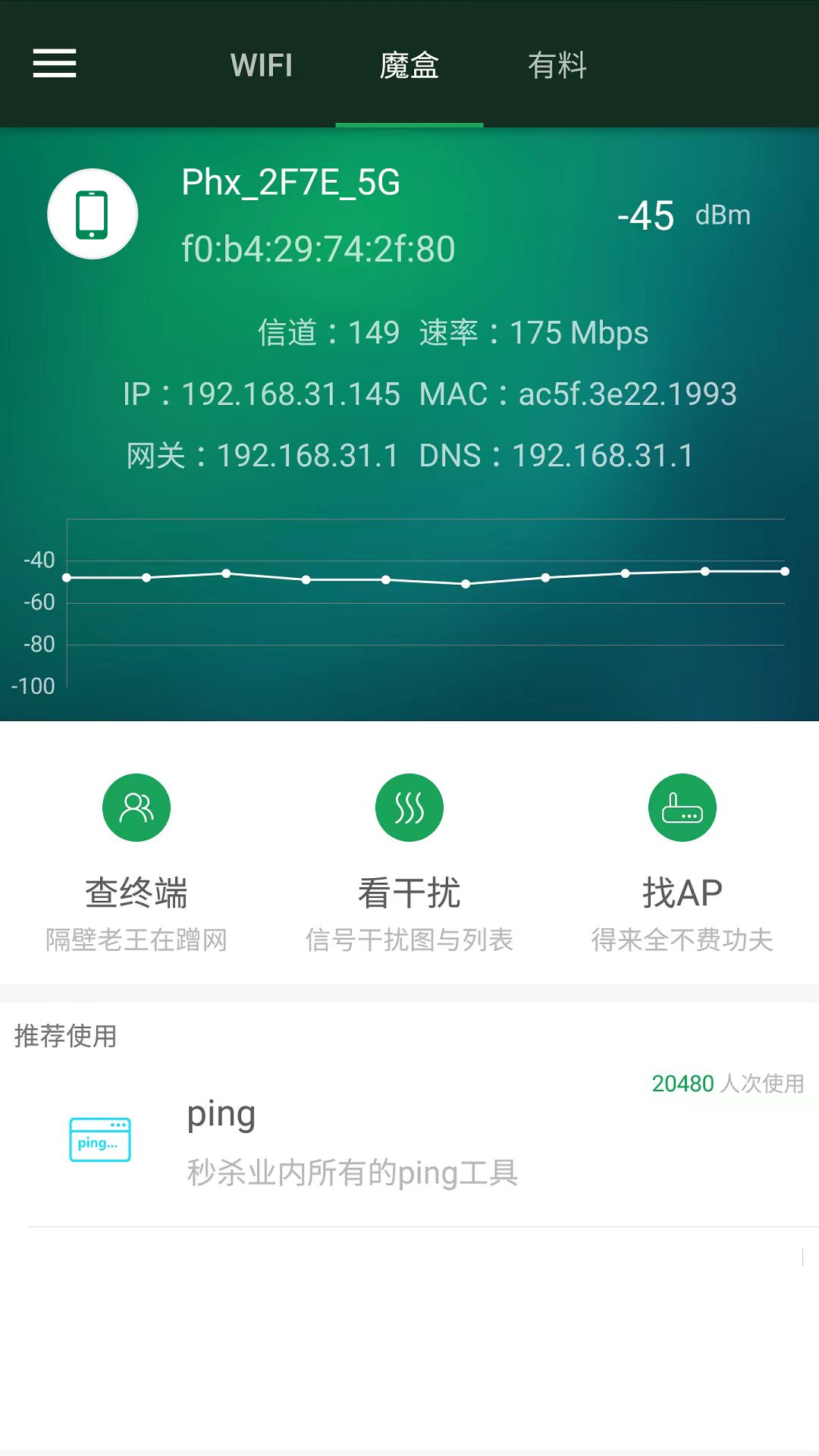Select the 查终端 people icon
The image size is (819, 1456).
tap(136, 806)
